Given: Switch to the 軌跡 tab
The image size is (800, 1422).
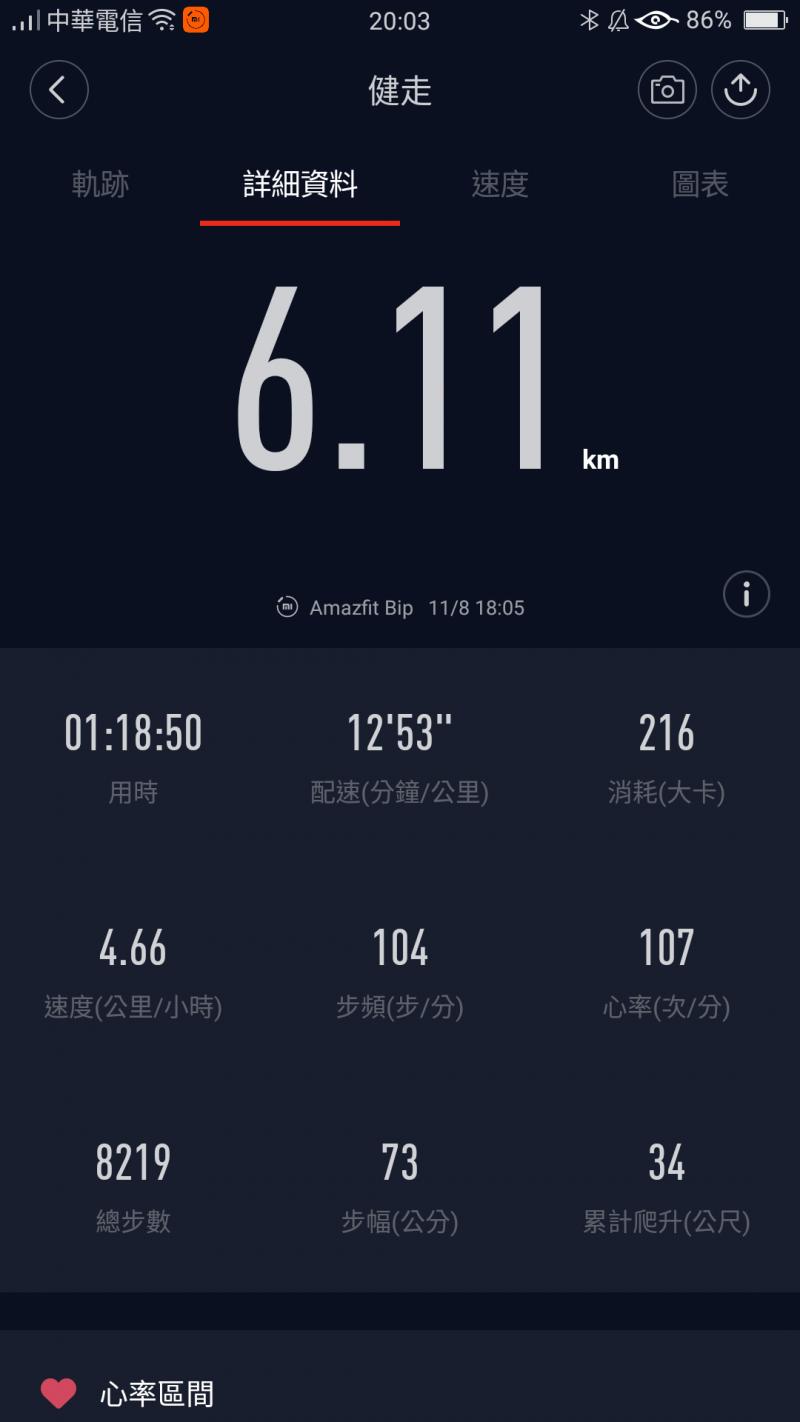Looking at the screenshot, I should pyautogui.click(x=100, y=184).
